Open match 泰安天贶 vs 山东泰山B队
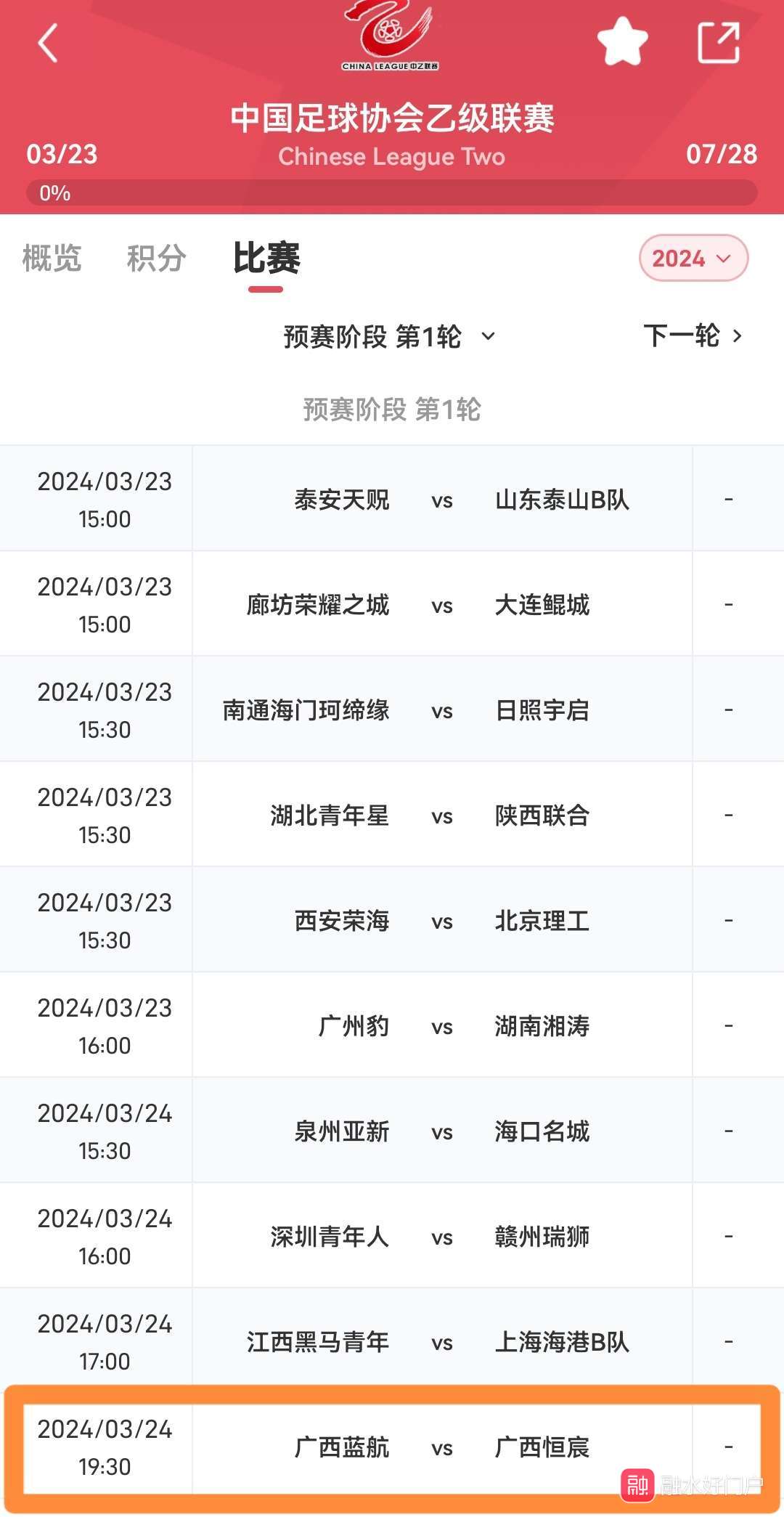The image size is (784, 1517). [392, 499]
